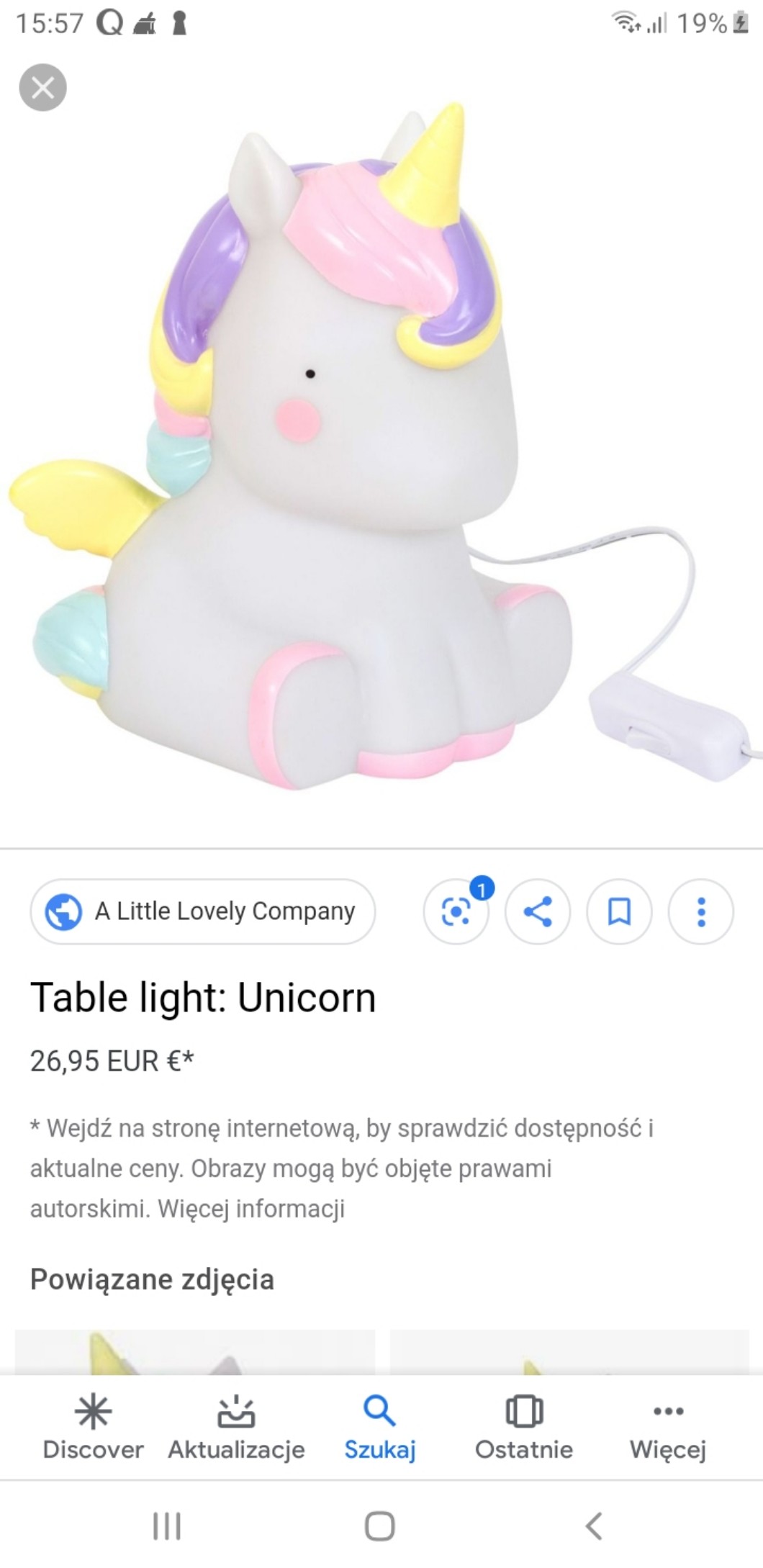
Task: Visit A Little Lovely Company website
Action: click(x=202, y=911)
